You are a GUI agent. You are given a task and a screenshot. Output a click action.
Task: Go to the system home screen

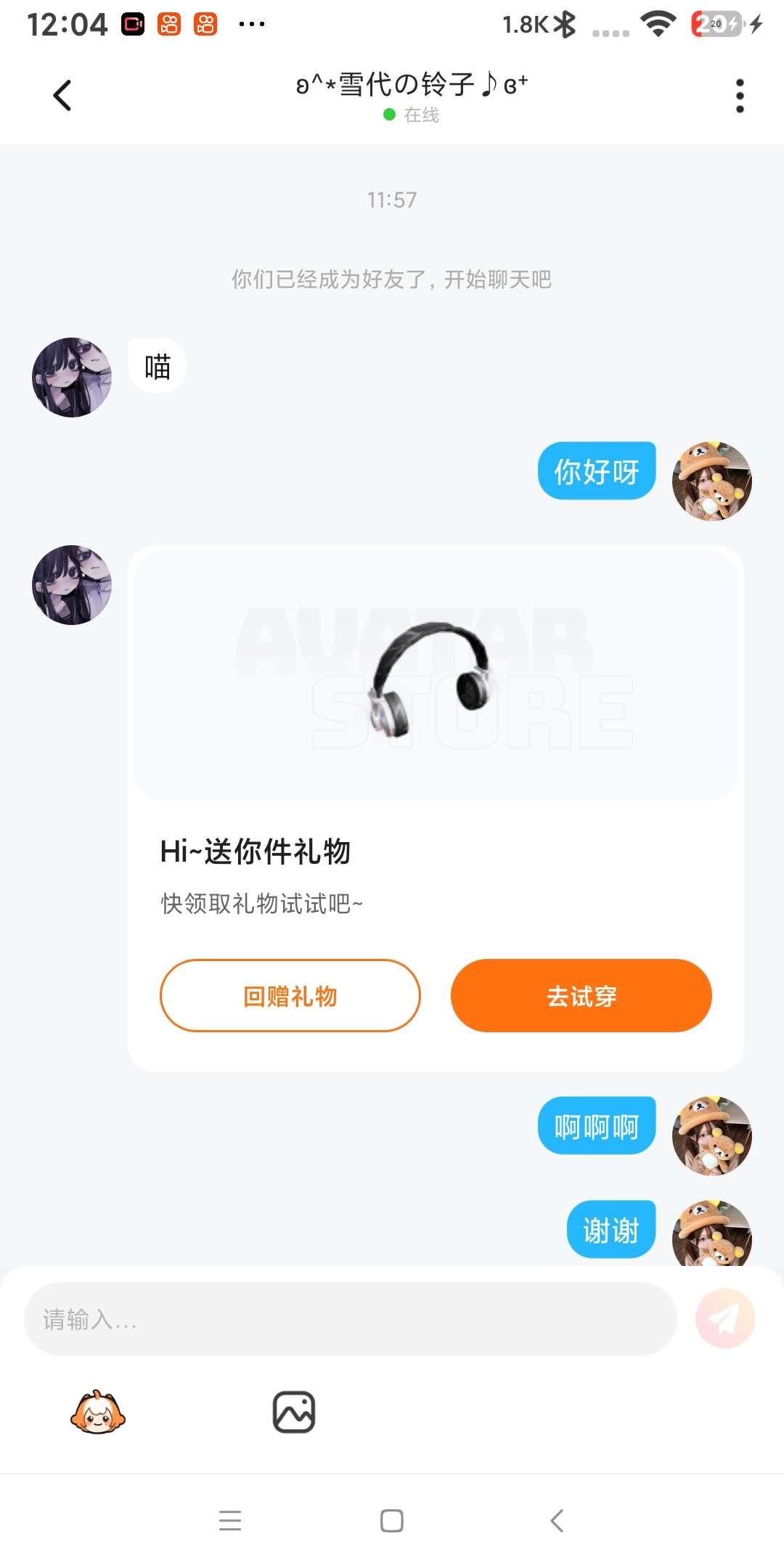point(392,1520)
